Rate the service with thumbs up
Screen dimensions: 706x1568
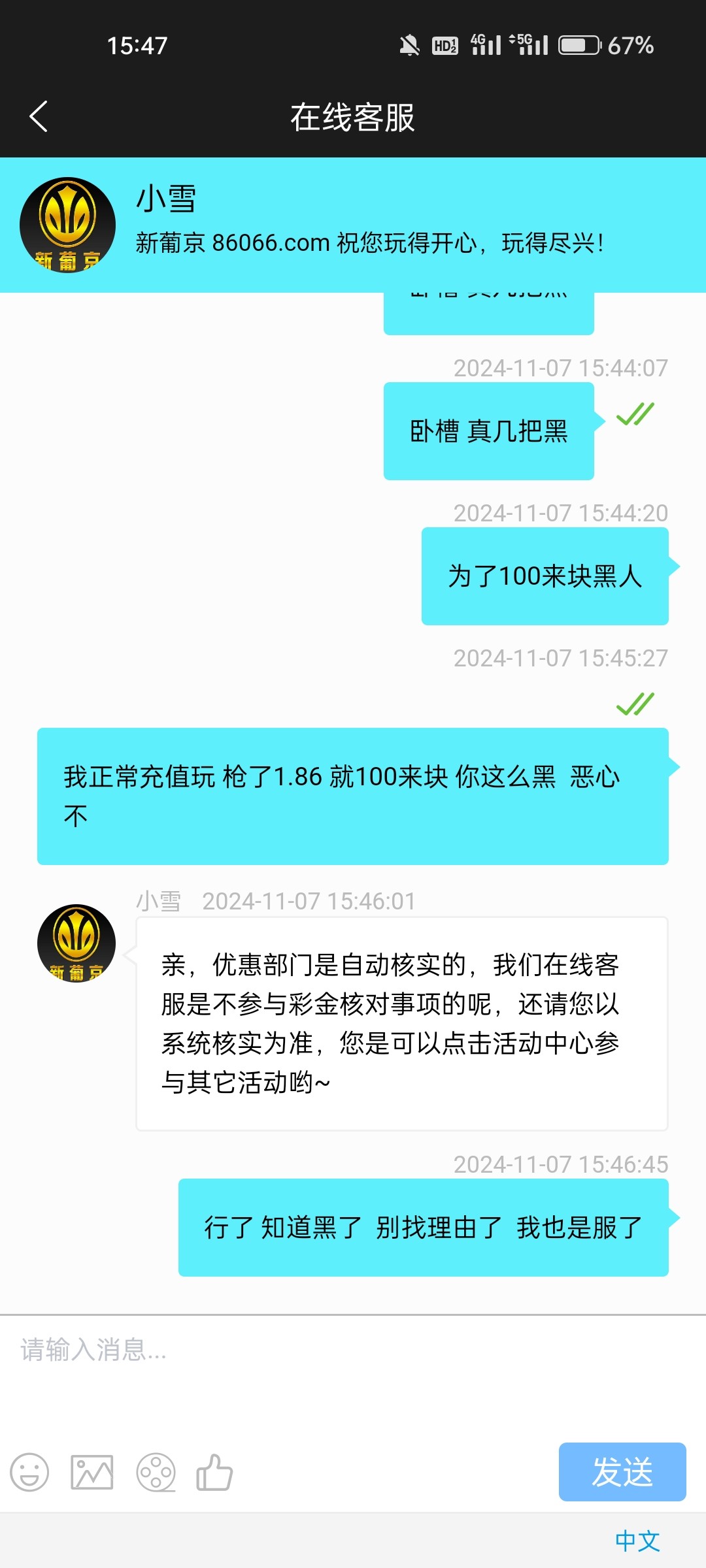pyautogui.click(x=214, y=1473)
